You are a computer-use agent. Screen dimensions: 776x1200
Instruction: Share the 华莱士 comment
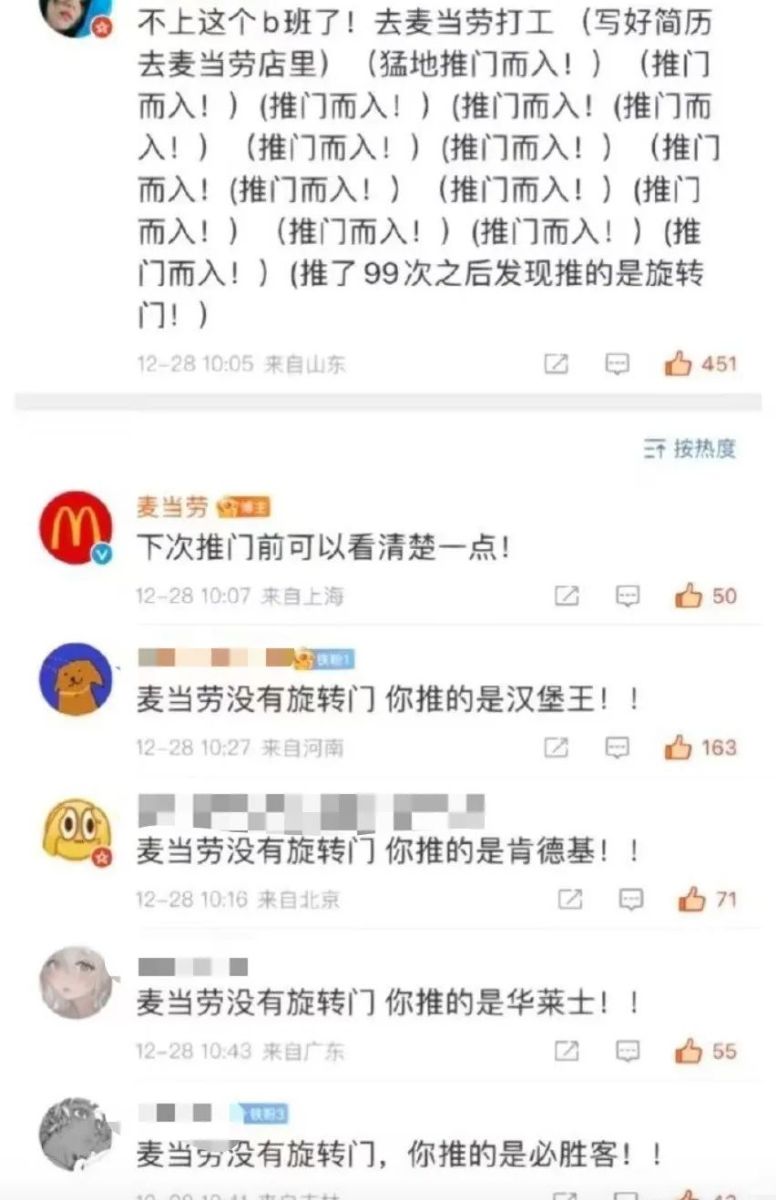coord(566,1051)
